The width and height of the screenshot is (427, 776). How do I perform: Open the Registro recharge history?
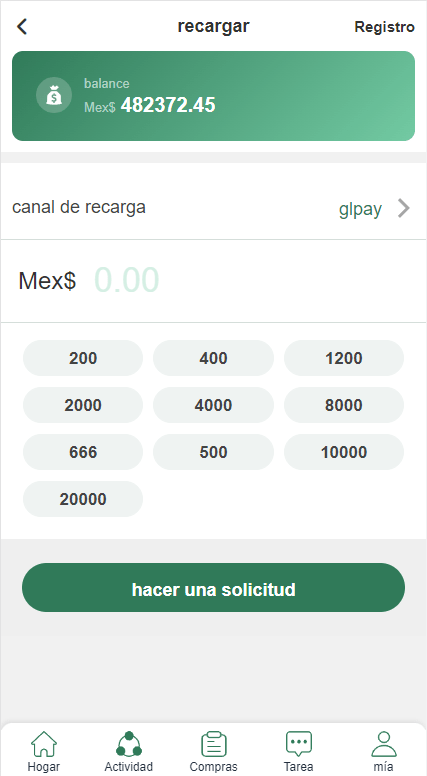(x=384, y=27)
